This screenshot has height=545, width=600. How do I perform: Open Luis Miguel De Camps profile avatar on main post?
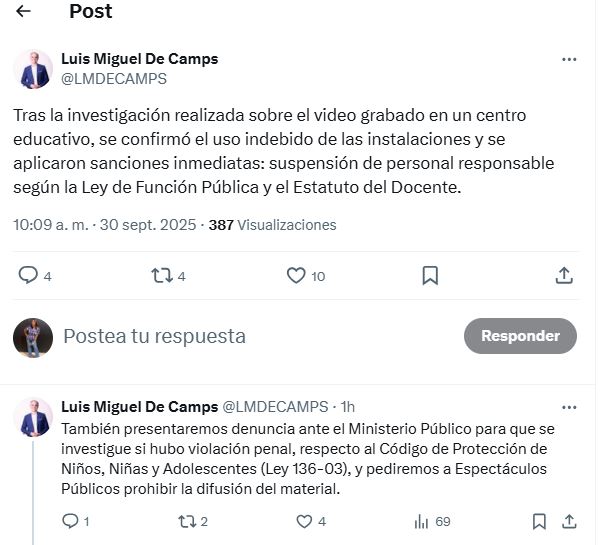33,69
